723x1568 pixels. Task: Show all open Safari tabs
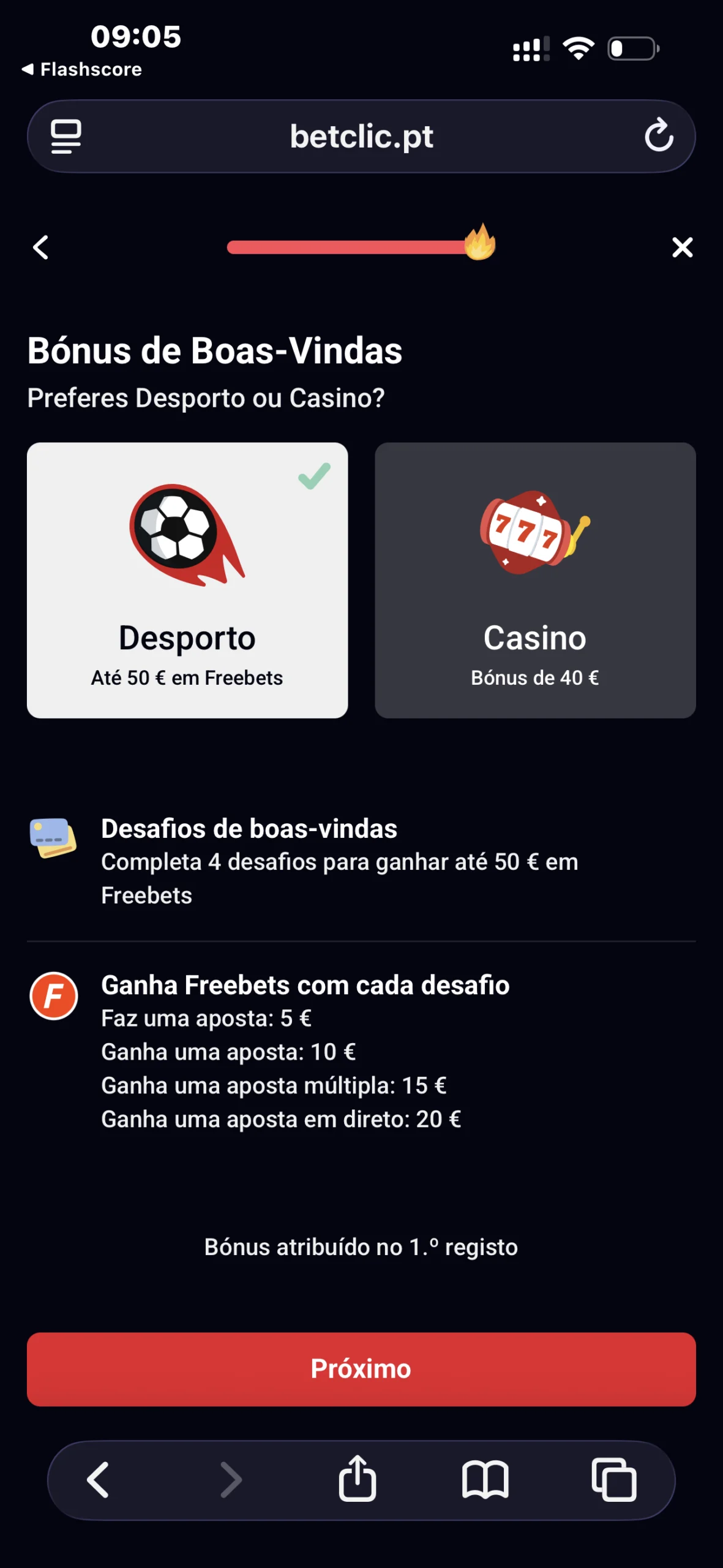click(x=614, y=1480)
